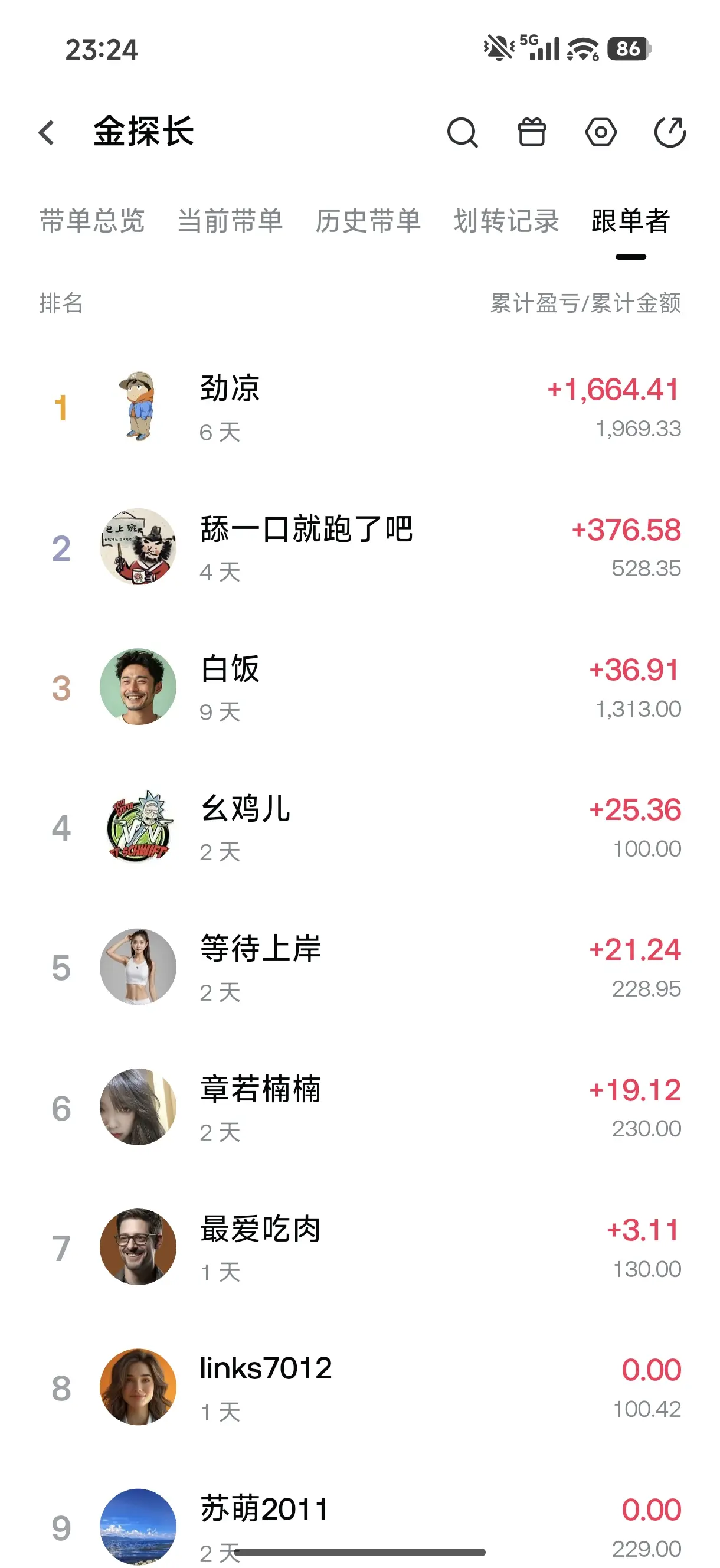Open follower 最爱吃肉
The image size is (720, 1568).
359,1247
